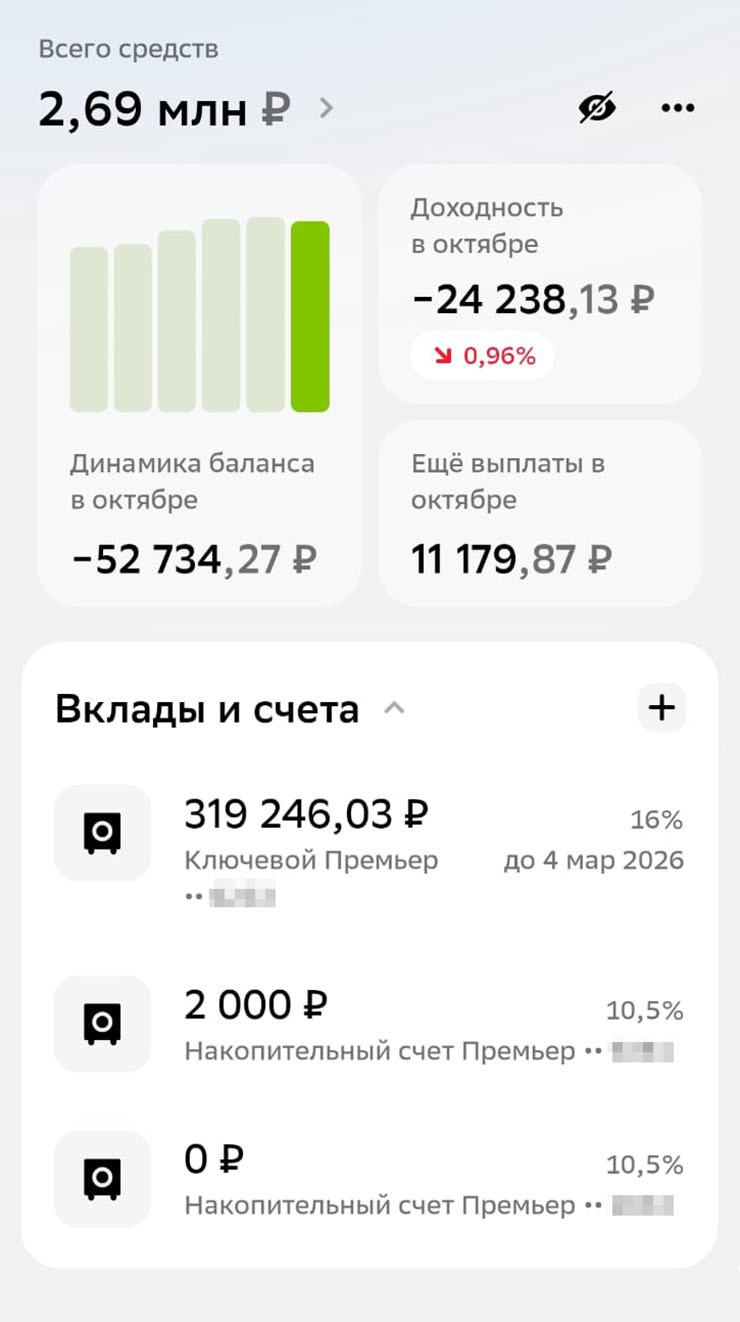Open the Динамика баланса в октябре card
This screenshot has height=1322, width=740.
pos(199,385)
